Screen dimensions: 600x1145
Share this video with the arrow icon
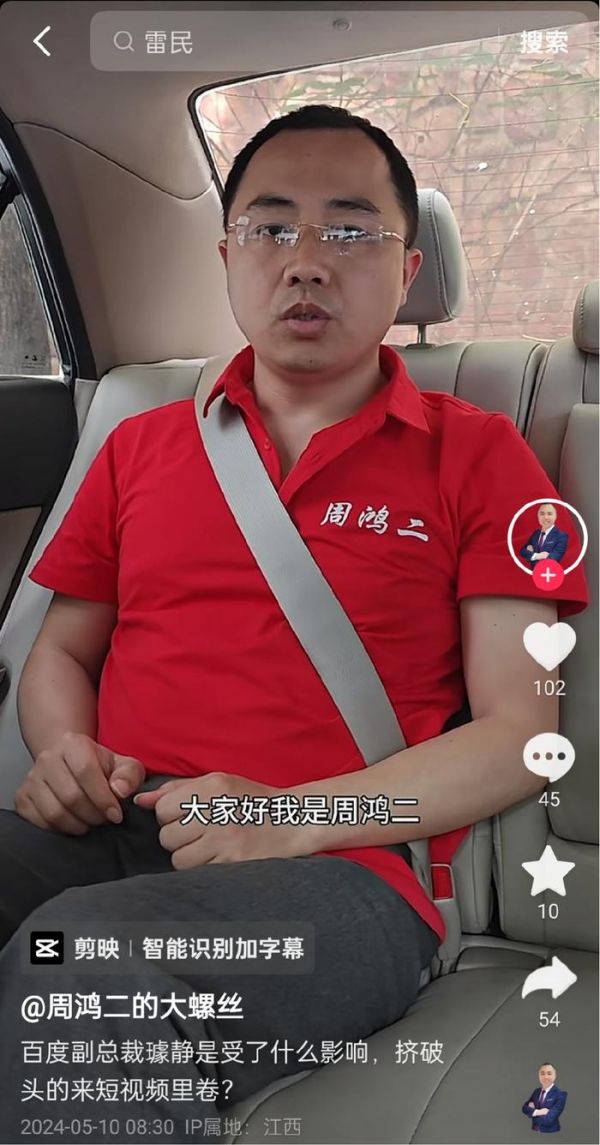549,979
